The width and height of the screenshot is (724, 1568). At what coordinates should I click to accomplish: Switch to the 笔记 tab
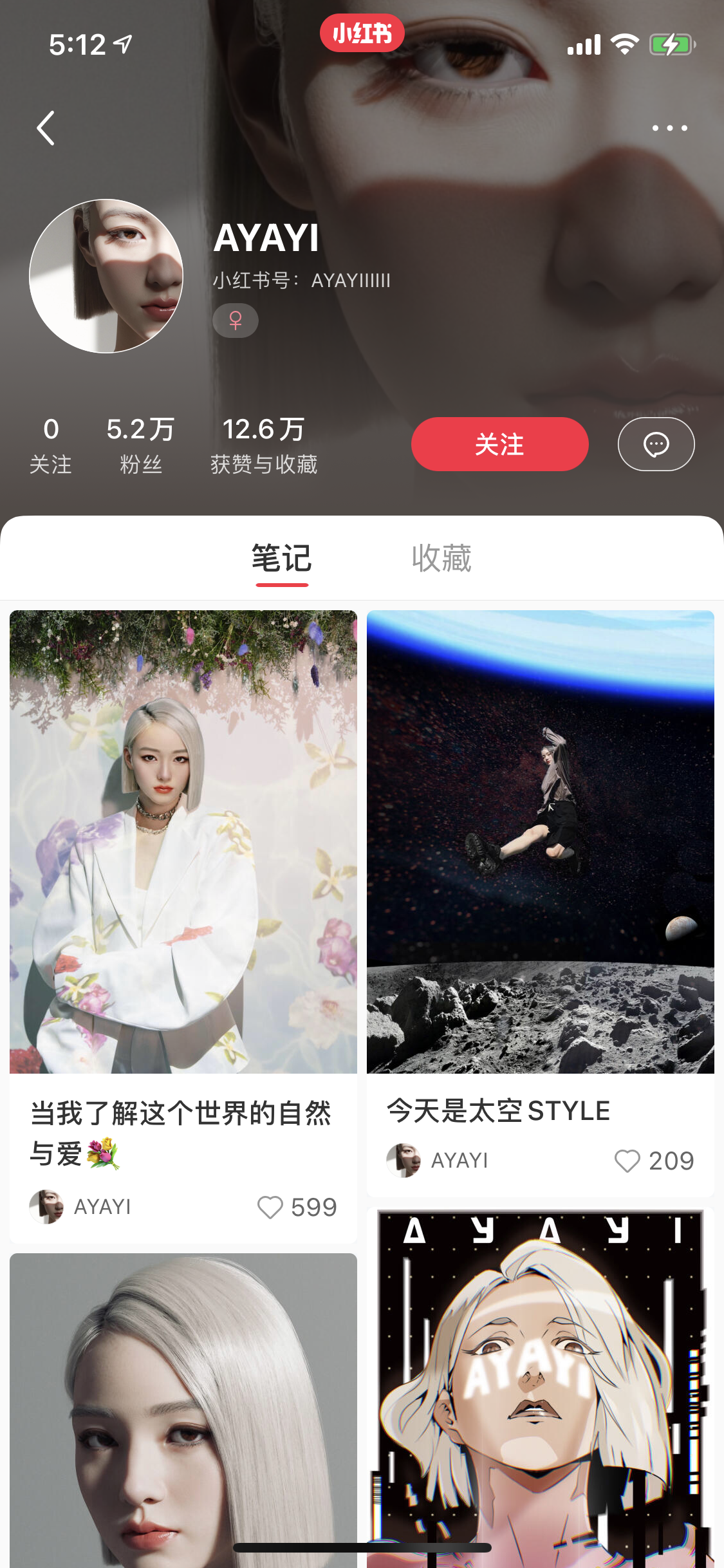pos(282,559)
